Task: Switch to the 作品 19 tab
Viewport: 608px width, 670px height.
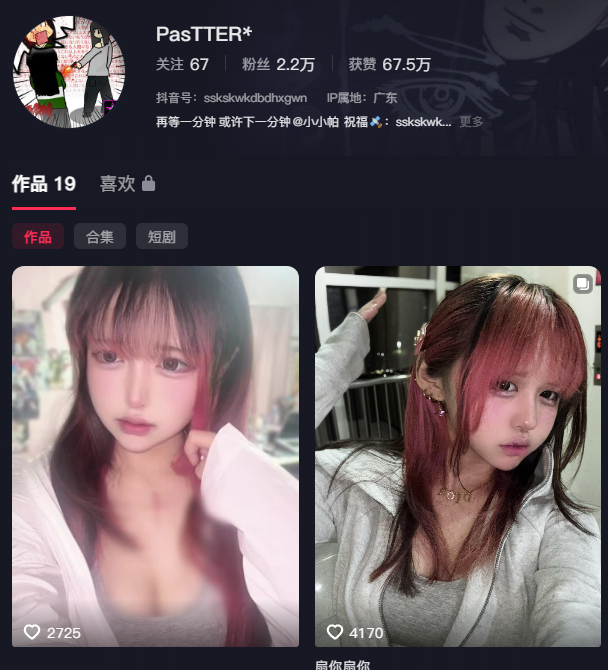Action: coord(44,184)
